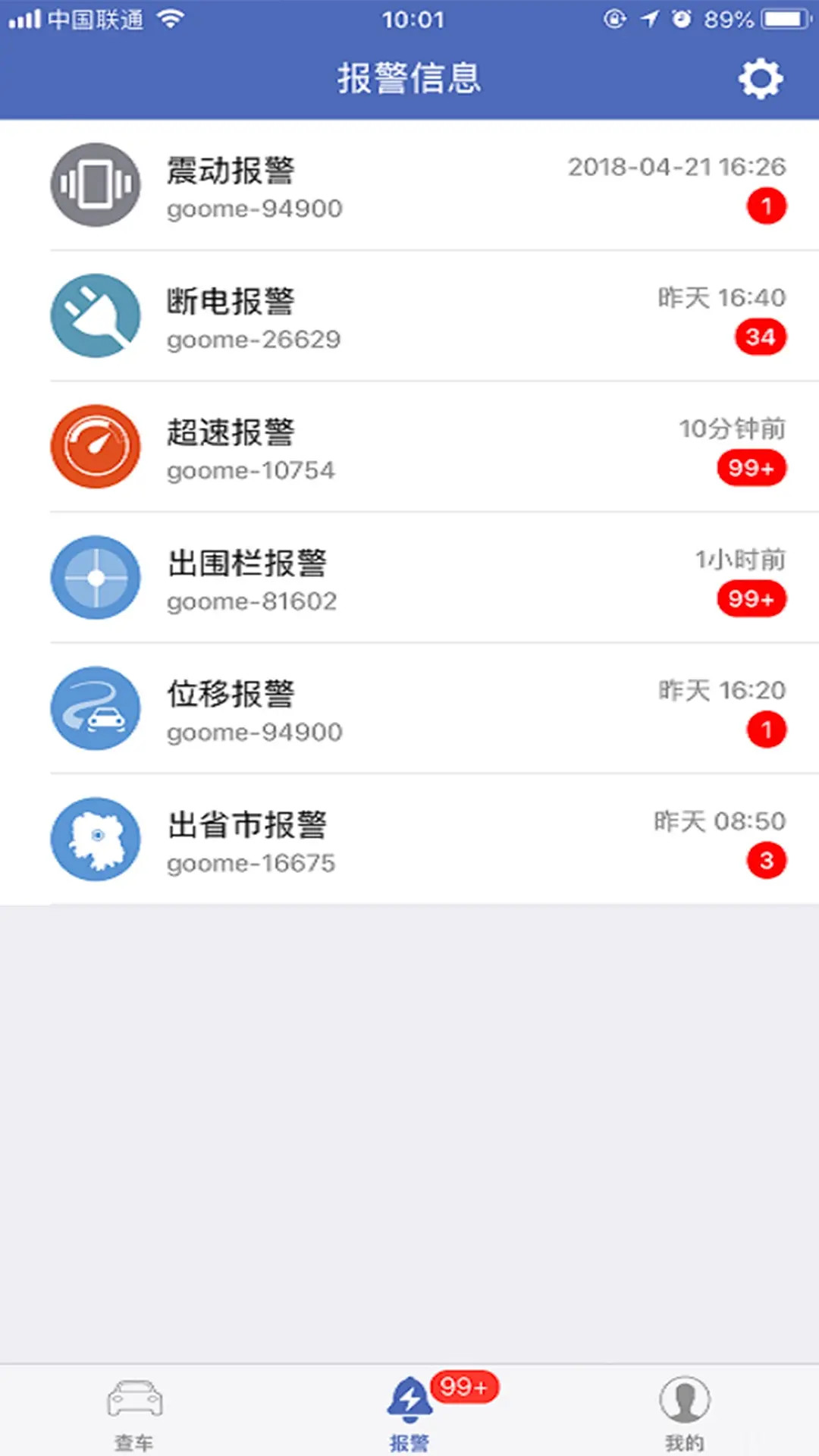View 超速报警 alerts for goome-10754

[409, 447]
